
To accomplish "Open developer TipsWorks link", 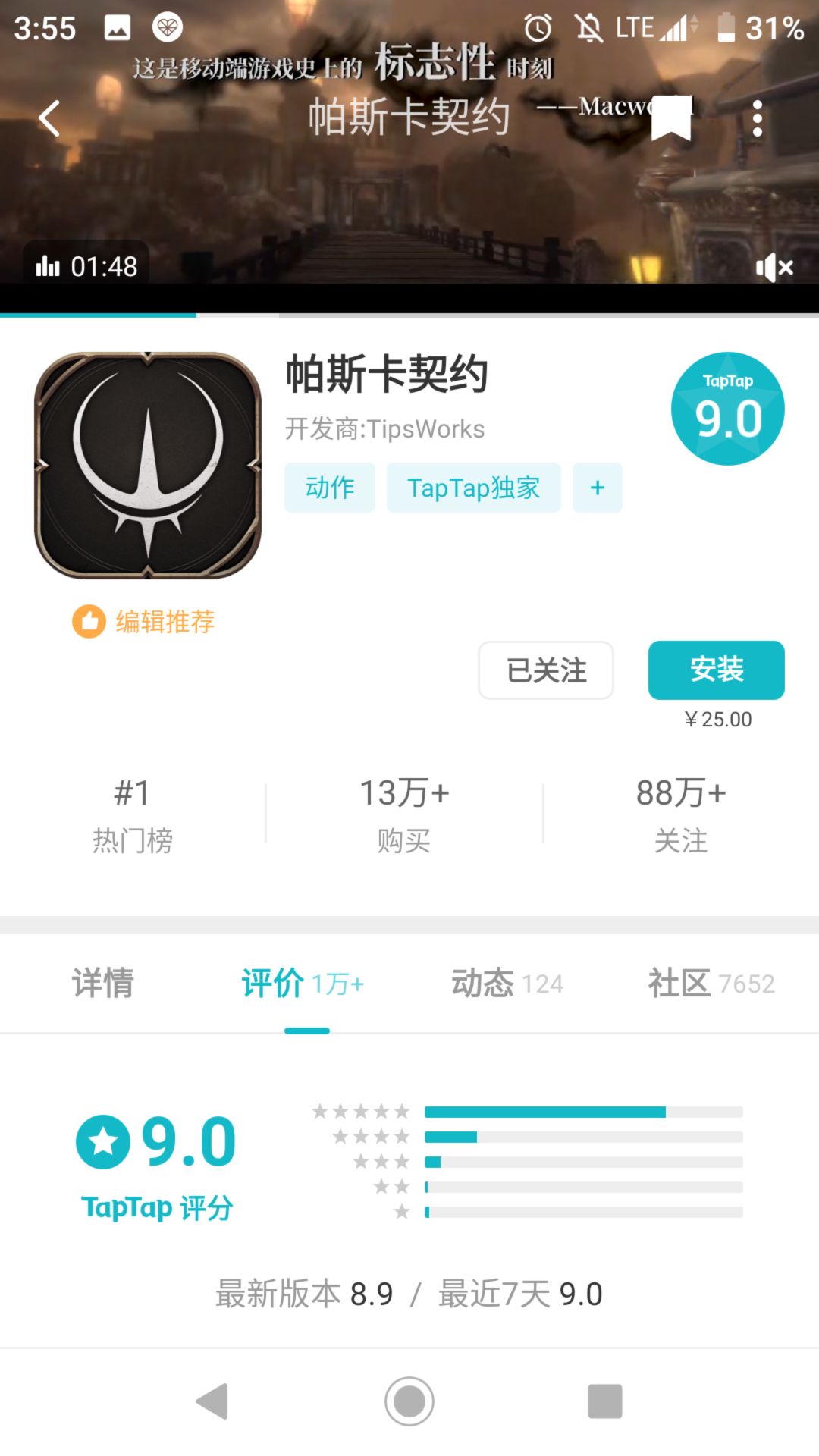I will (385, 428).
